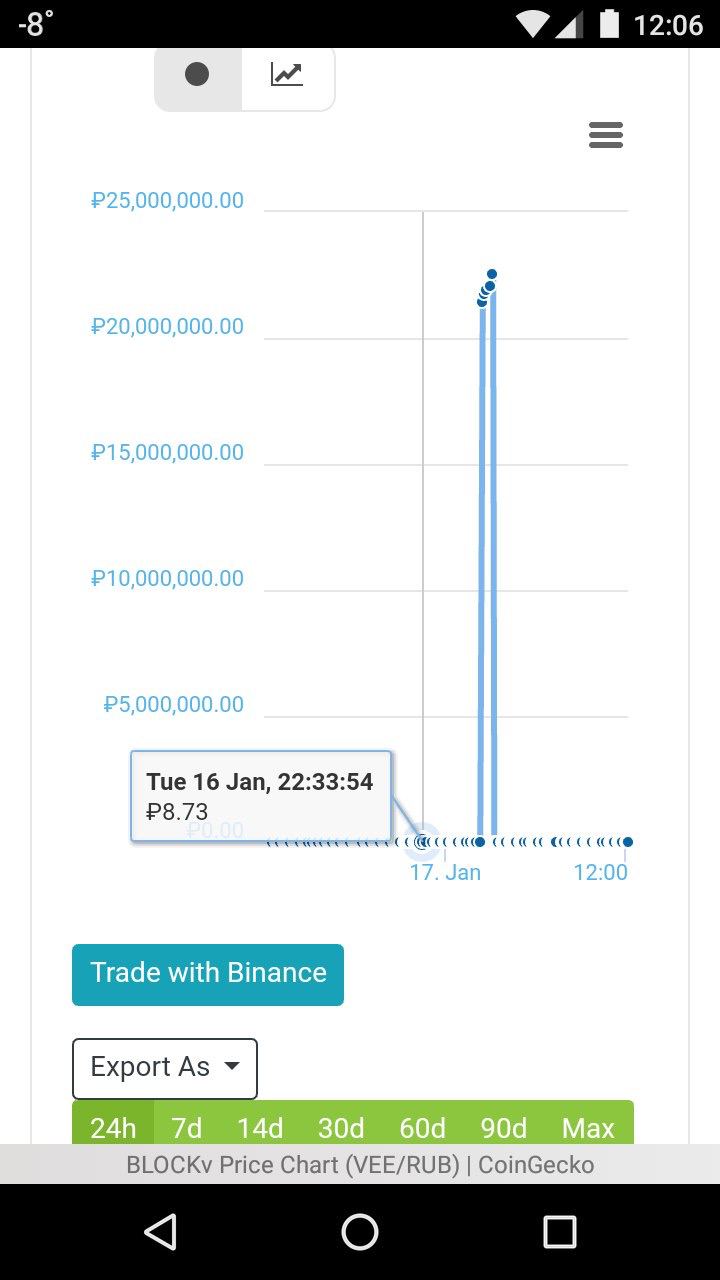The height and width of the screenshot is (1280, 720).
Task: Select the 30d time range
Action: [341, 1127]
